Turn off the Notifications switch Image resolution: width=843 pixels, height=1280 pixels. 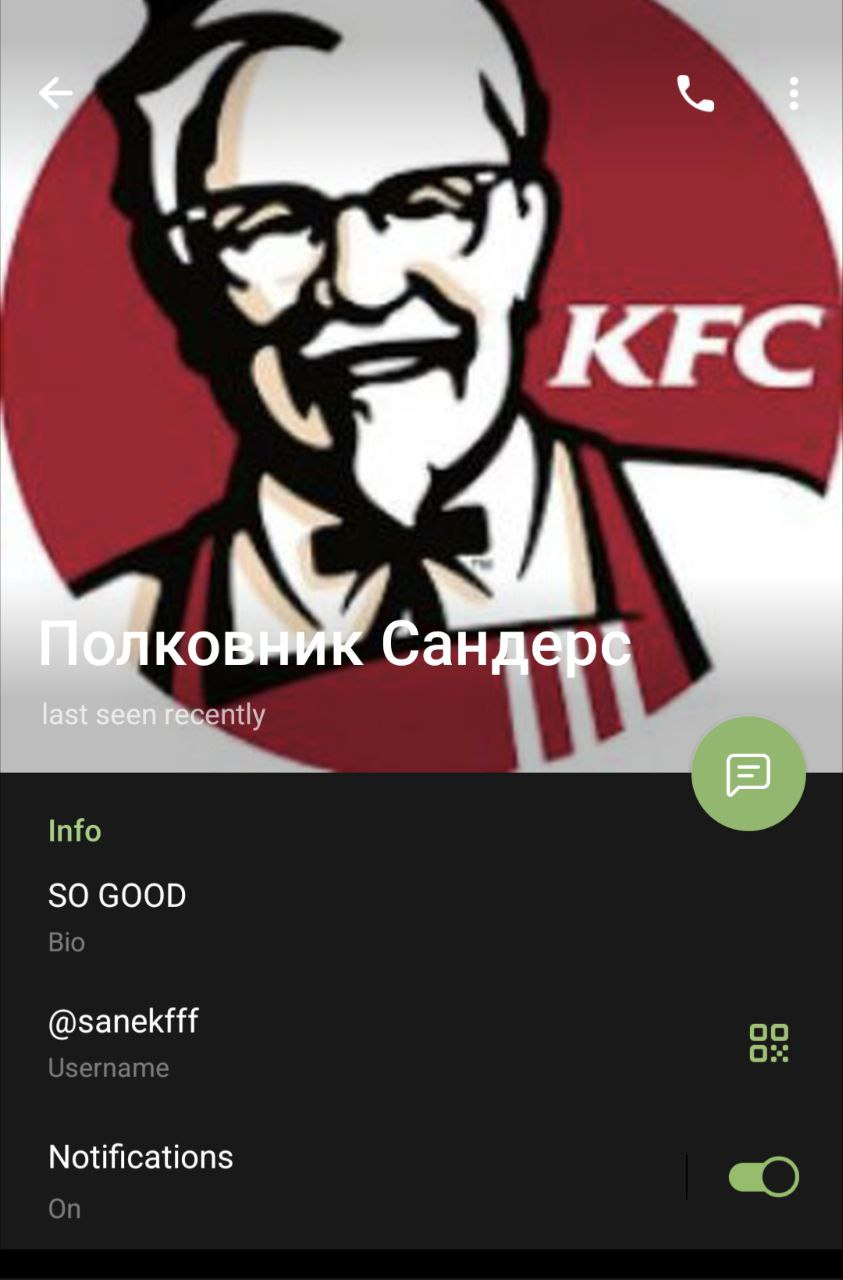tap(763, 1177)
